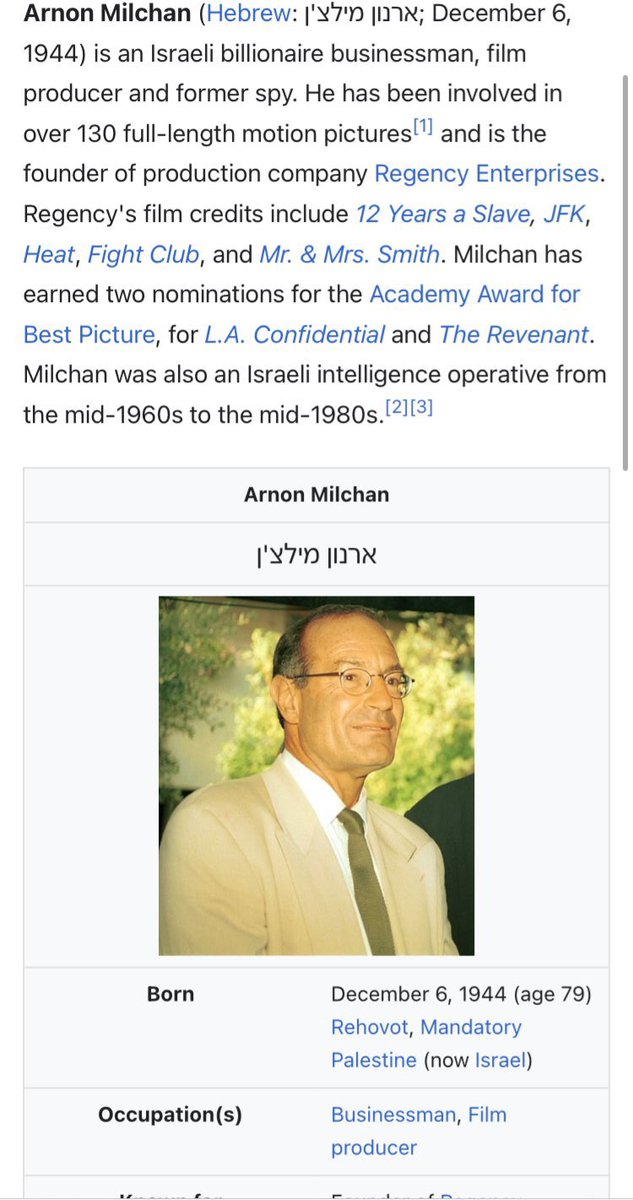The height and width of the screenshot is (1200, 633).
Task: Open Academy Award for Best Picture link
Action: click(x=474, y=294)
